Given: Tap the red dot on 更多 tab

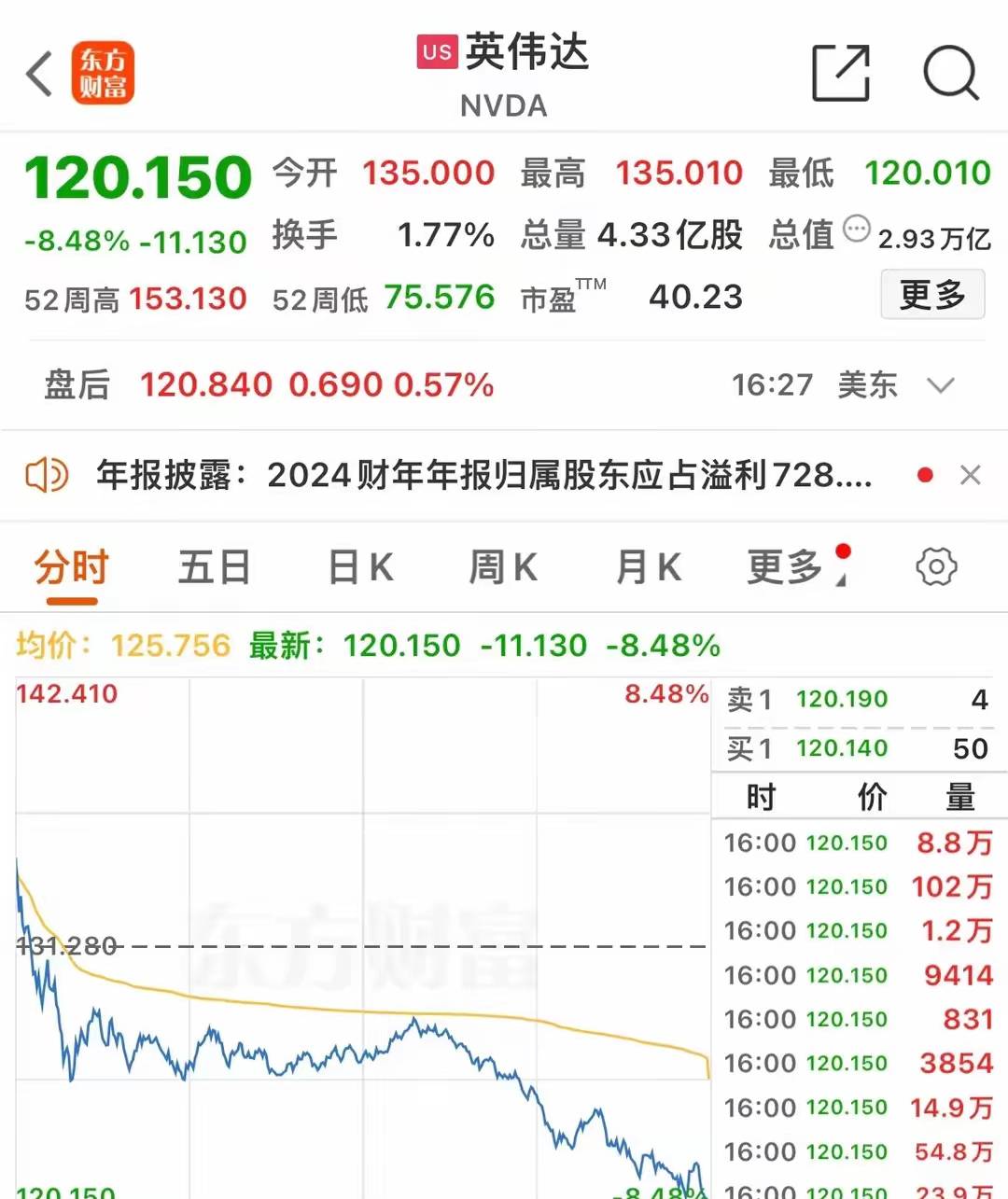Looking at the screenshot, I should (x=843, y=551).
